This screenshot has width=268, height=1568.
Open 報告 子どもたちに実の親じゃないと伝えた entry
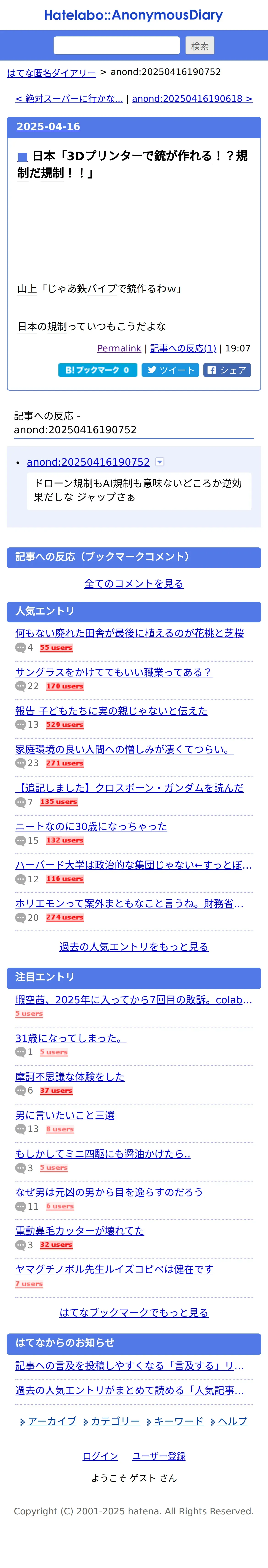pyautogui.click(x=111, y=710)
